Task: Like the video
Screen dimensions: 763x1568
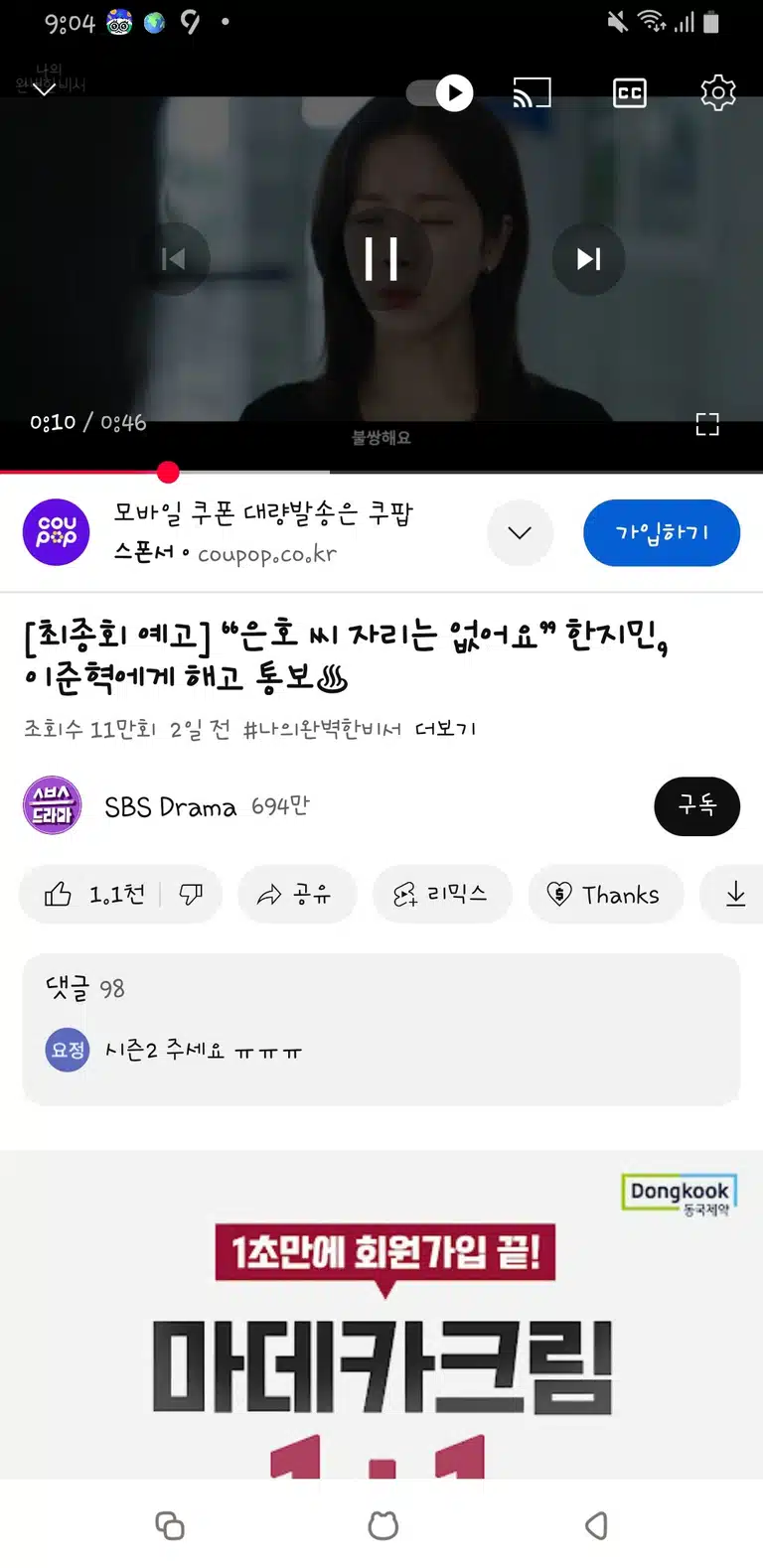Action: tap(93, 895)
